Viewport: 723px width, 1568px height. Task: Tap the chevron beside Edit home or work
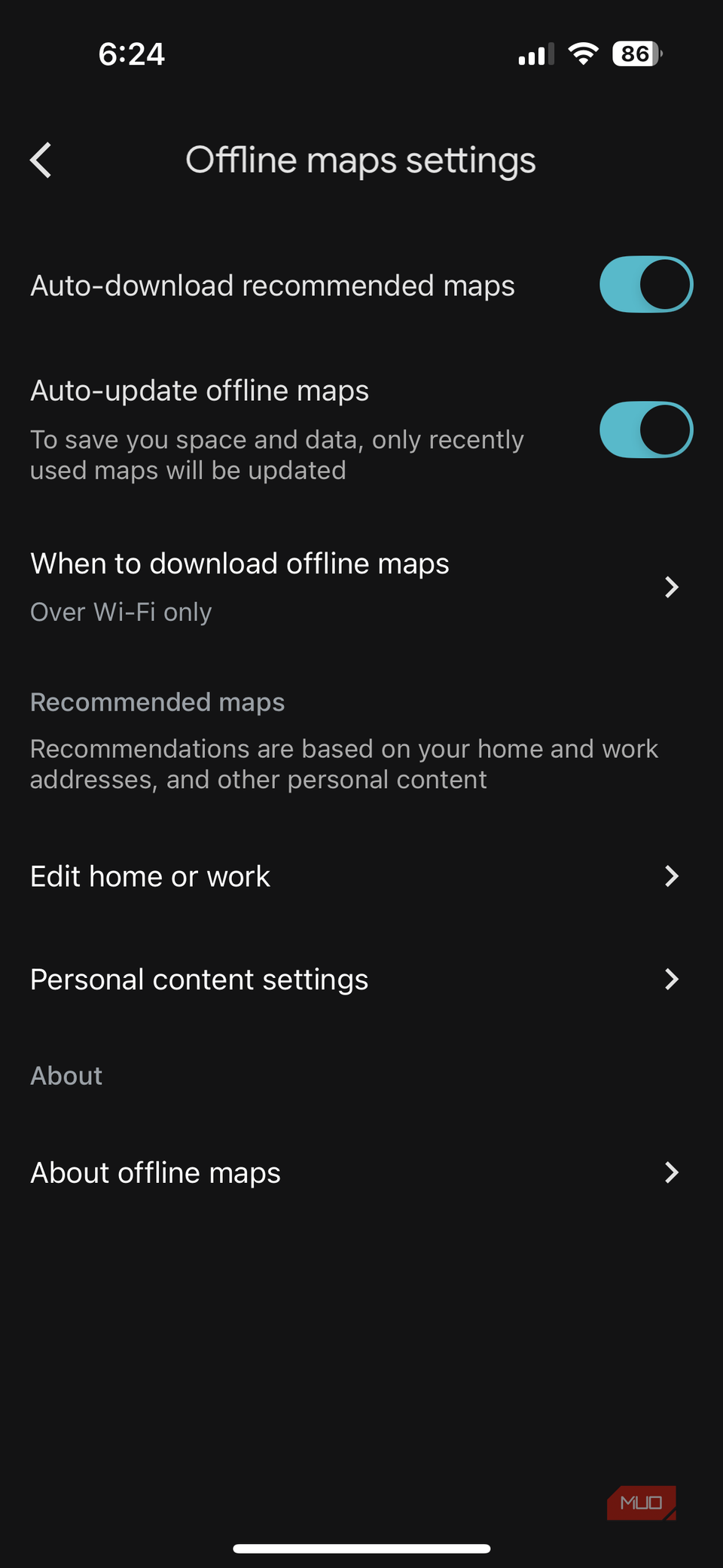671,876
